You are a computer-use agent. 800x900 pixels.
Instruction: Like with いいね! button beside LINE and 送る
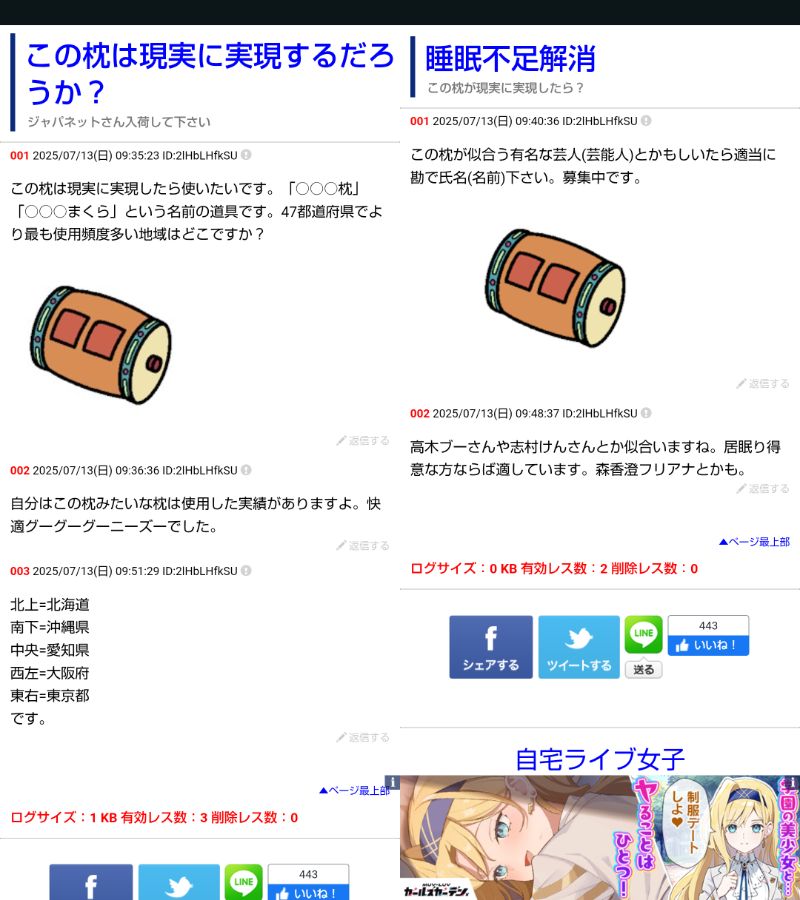pyautogui.click(x=708, y=645)
